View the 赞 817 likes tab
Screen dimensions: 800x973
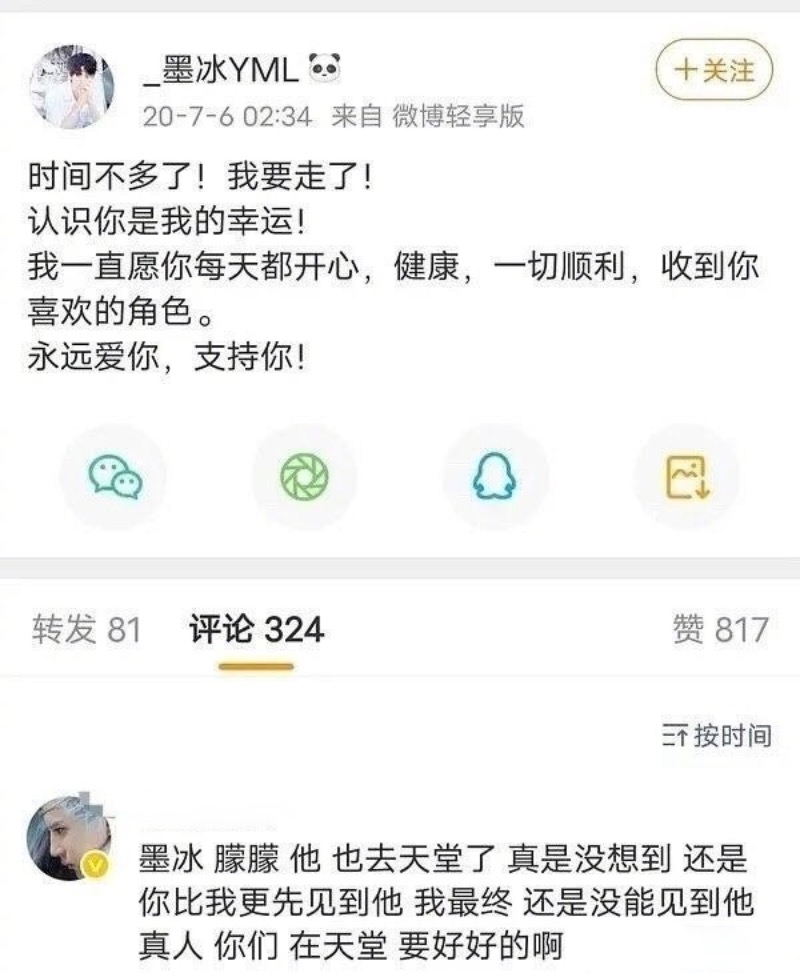720,630
